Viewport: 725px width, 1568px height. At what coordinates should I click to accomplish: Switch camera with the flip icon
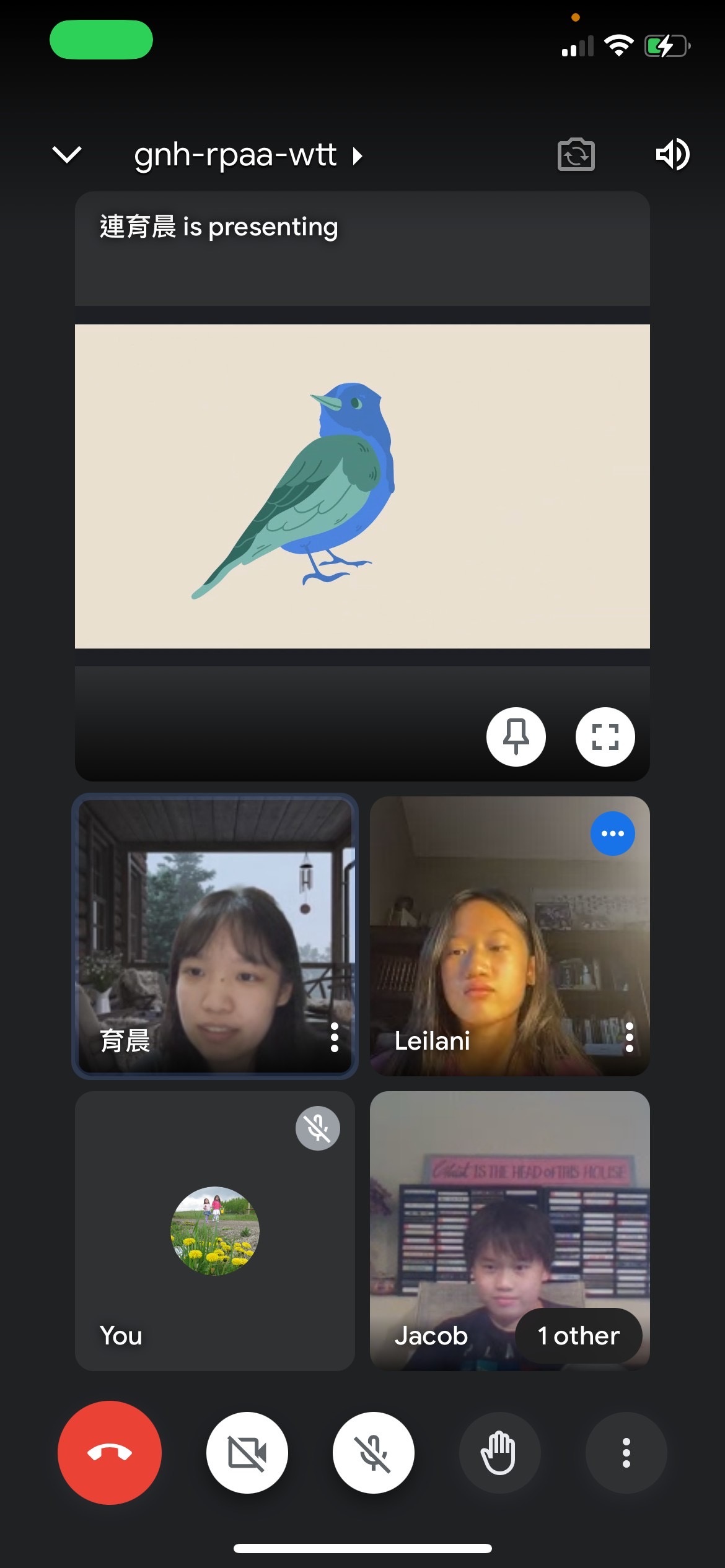(576, 154)
